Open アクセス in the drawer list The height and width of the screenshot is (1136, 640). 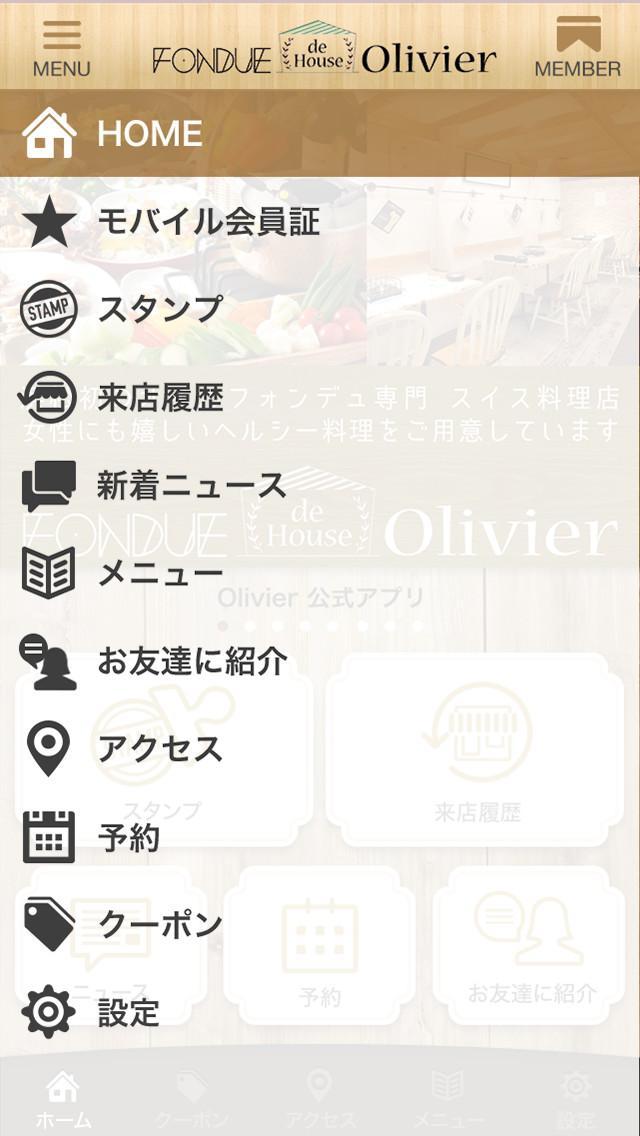click(x=160, y=748)
